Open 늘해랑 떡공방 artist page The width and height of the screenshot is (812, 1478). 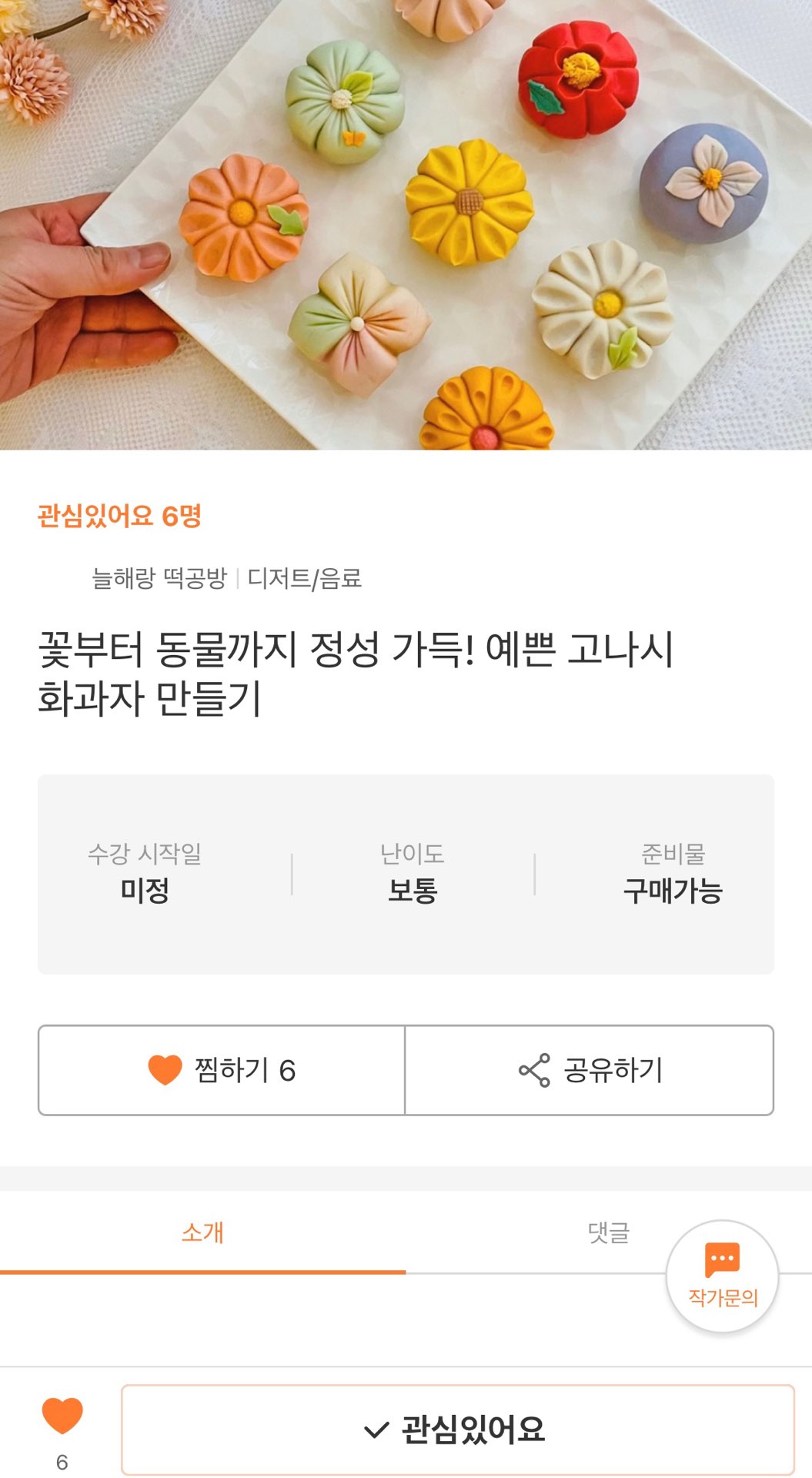click(x=159, y=578)
